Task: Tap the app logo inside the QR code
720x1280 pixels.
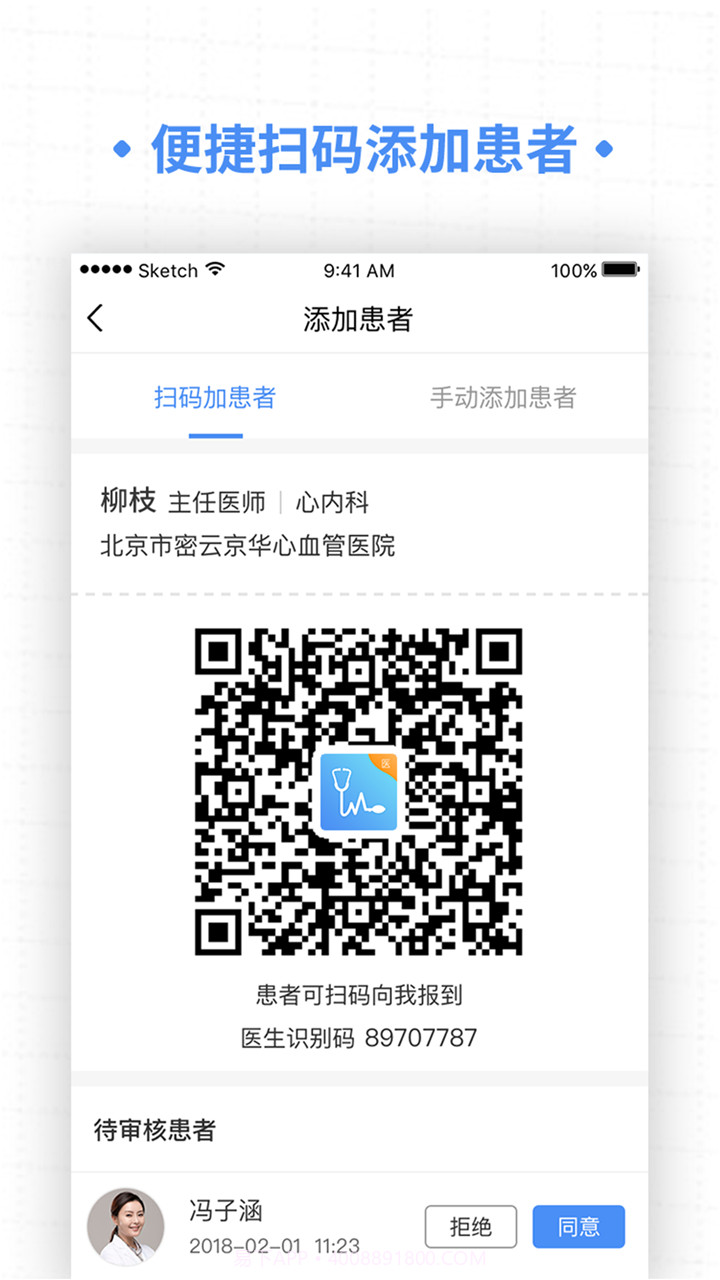Action: [x=359, y=790]
